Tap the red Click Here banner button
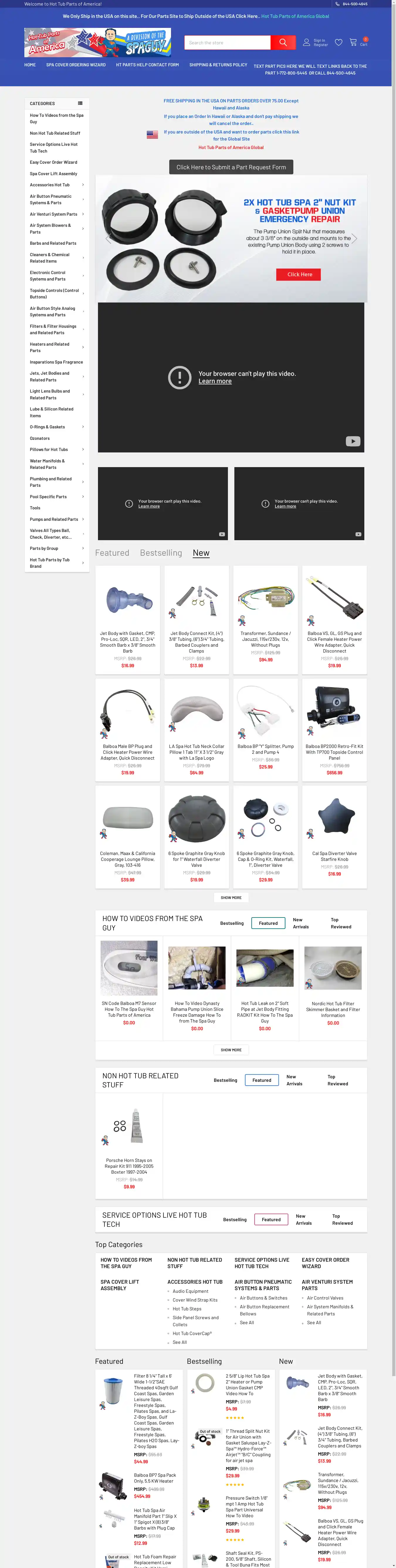The width and height of the screenshot is (396, 1568). pos(299,275)
